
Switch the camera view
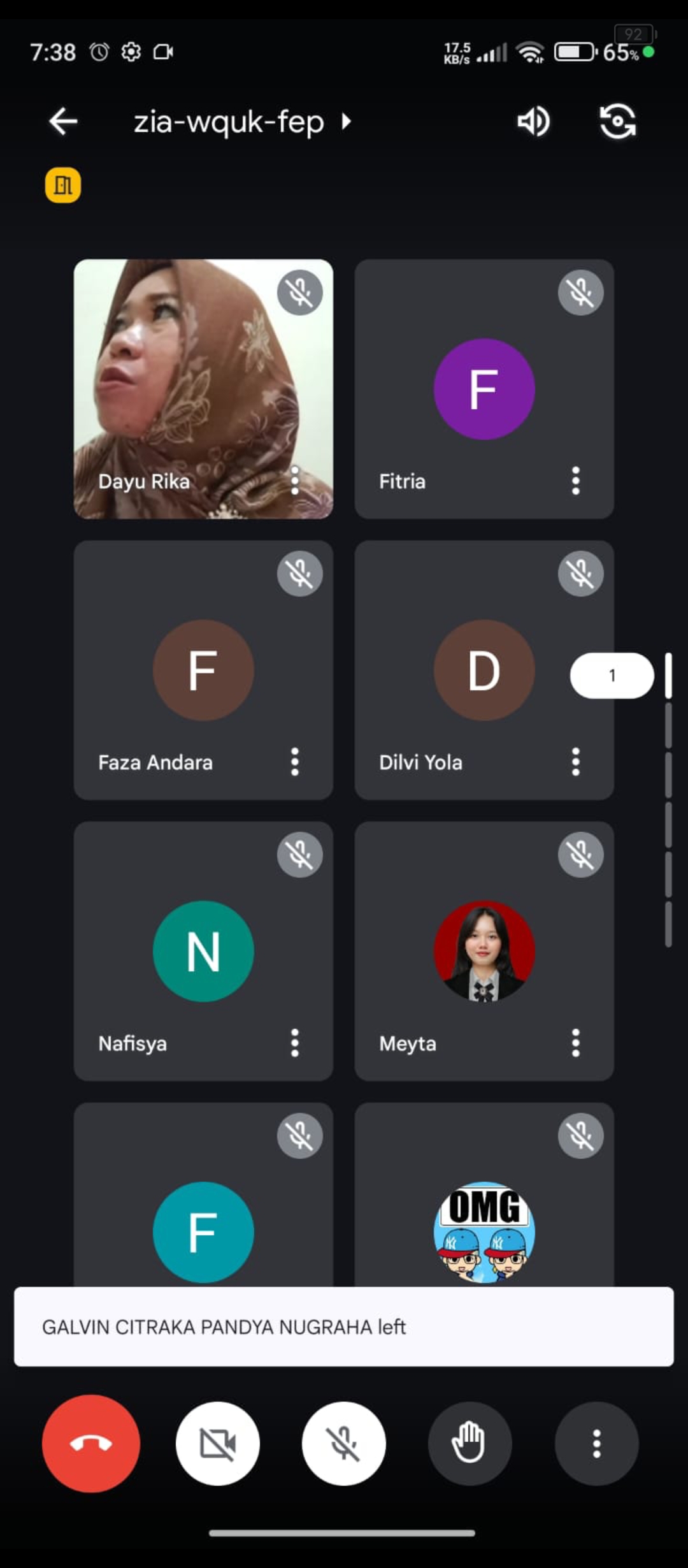click(x=617, y=121)
